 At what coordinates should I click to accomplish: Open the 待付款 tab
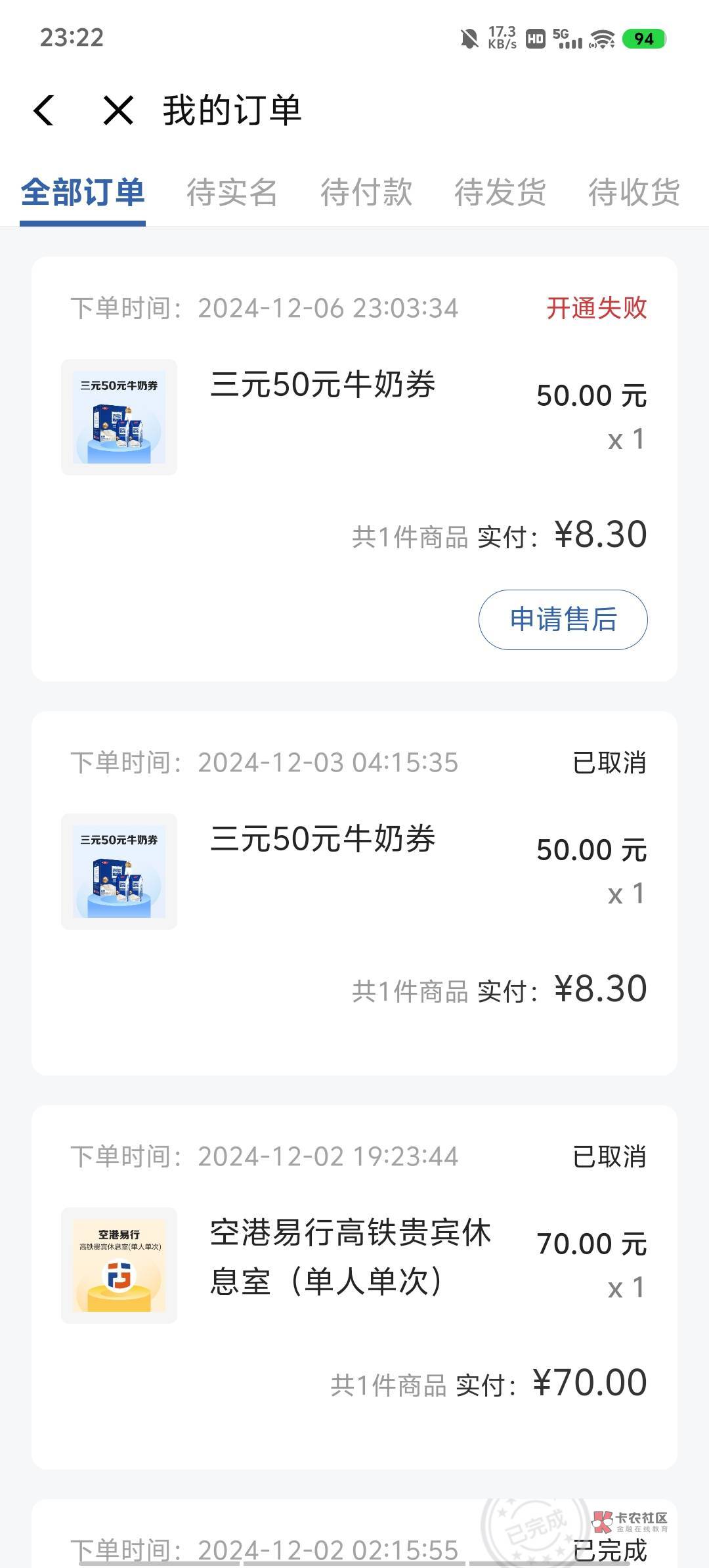[x=366, y=192]
